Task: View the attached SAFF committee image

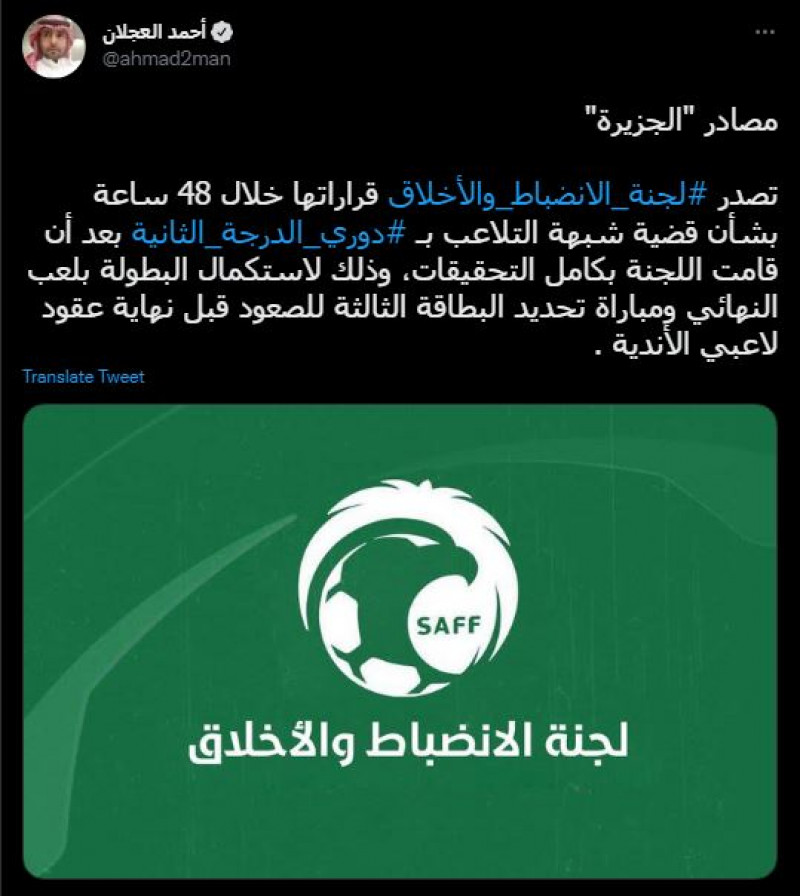Action: pyautogui.click(x=400, y=640)
